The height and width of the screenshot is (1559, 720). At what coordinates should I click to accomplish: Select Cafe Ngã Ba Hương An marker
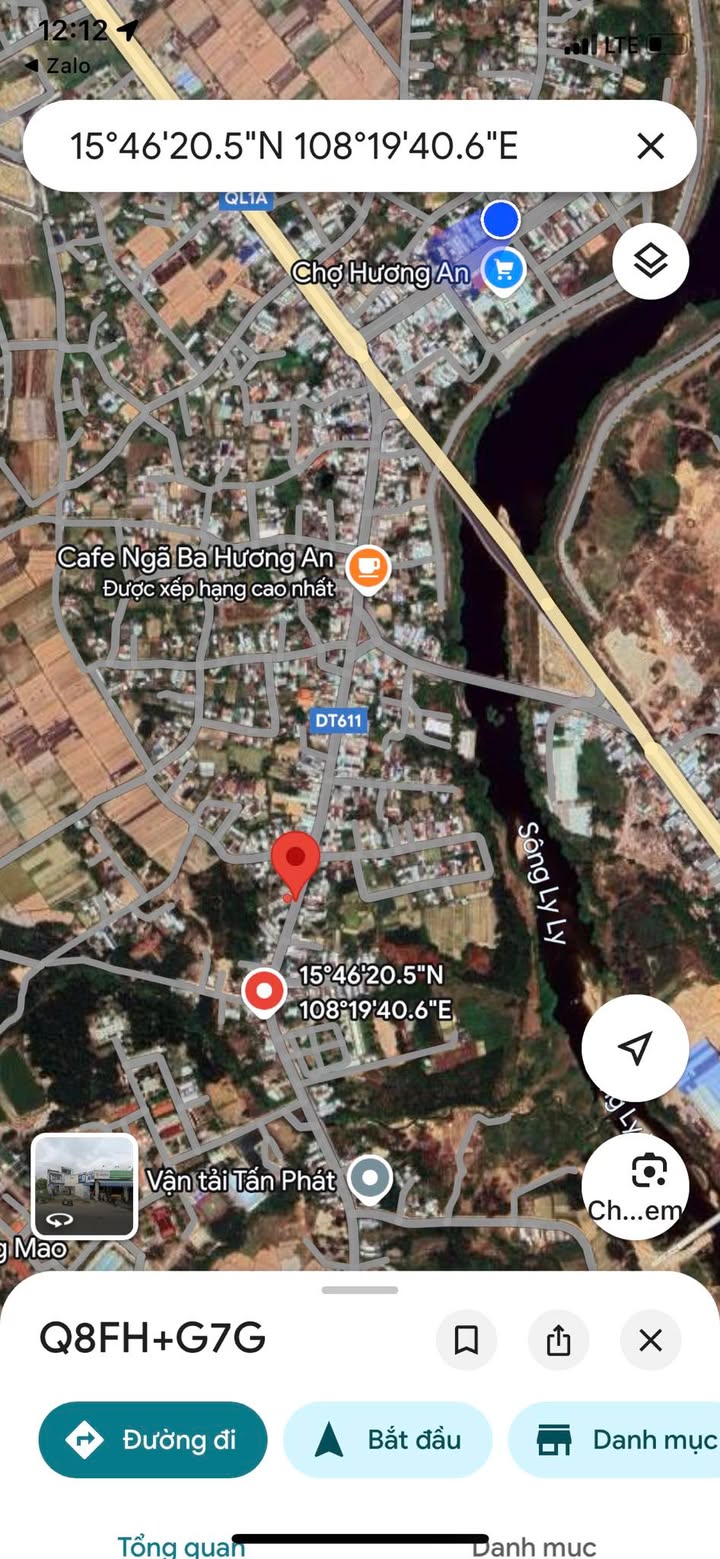[367, 567]
